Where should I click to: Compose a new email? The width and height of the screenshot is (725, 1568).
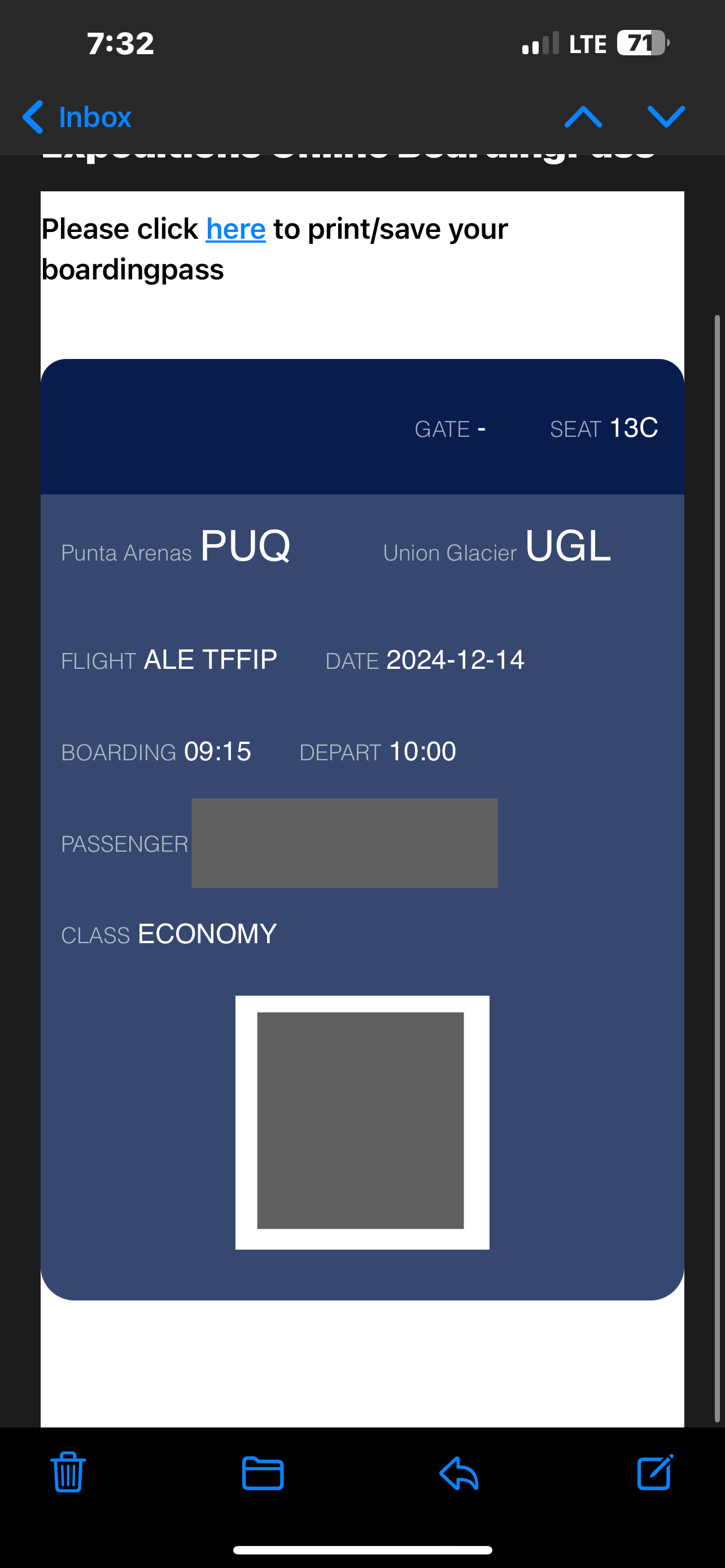pyautogui.click(x=655, y=1472)
